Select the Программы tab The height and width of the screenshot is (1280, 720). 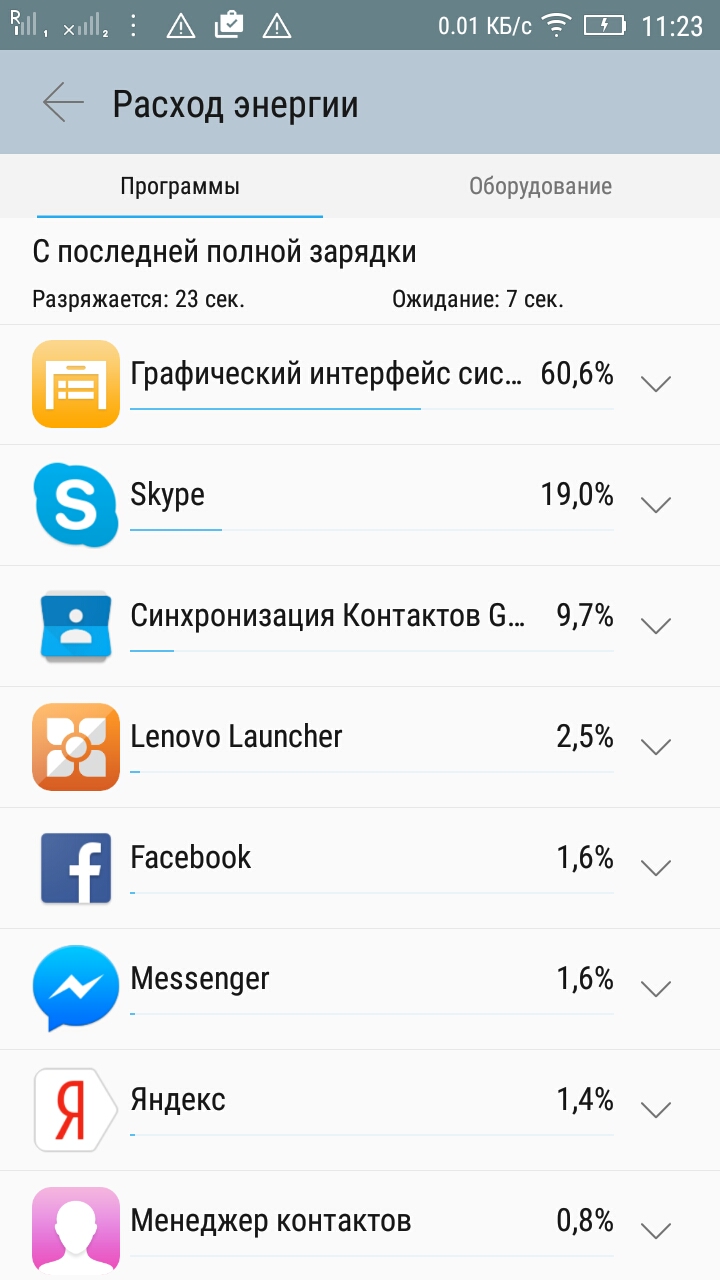(180, 186)
